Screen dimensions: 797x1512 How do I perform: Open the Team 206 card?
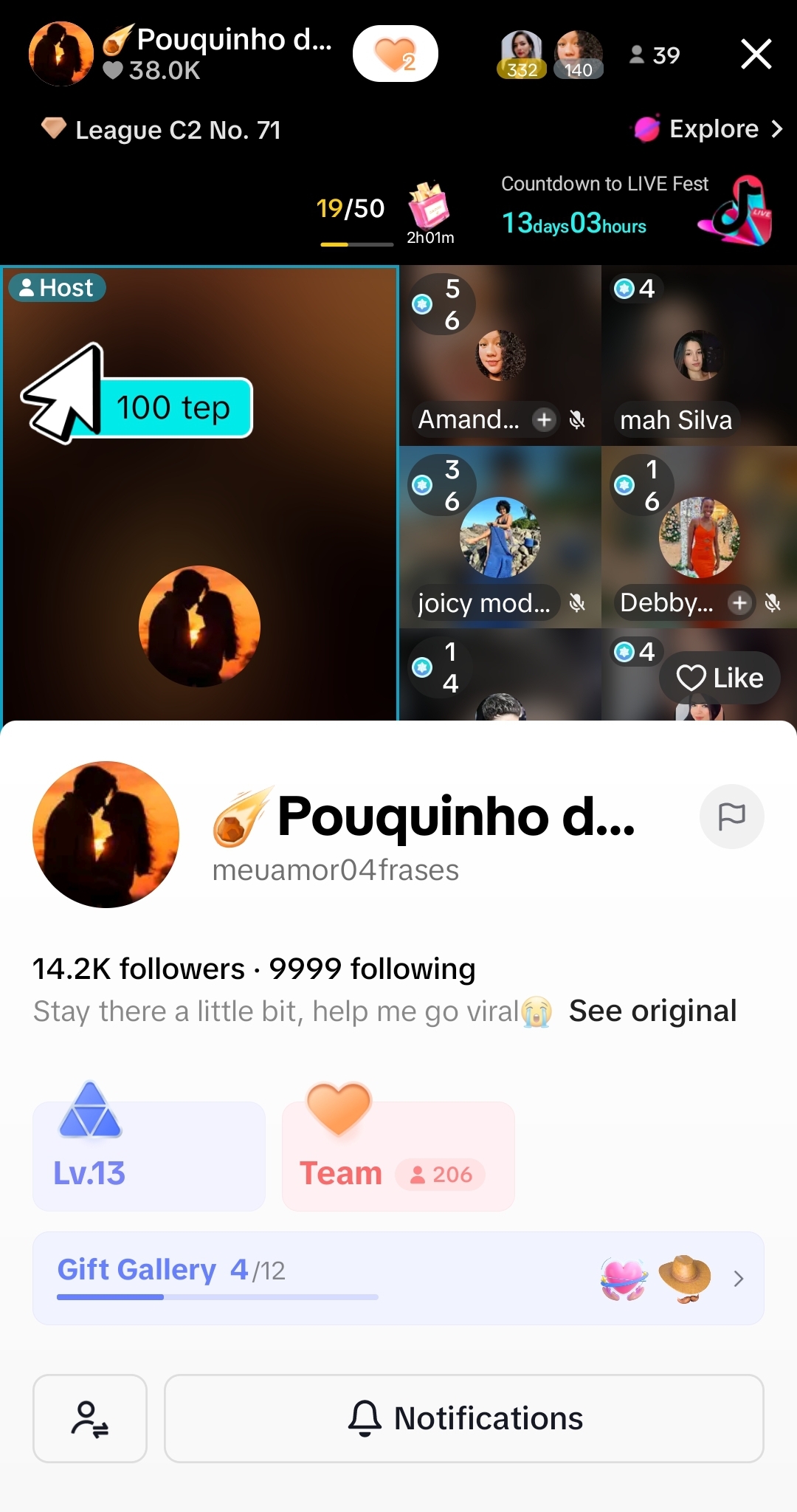click(398, 1155)
